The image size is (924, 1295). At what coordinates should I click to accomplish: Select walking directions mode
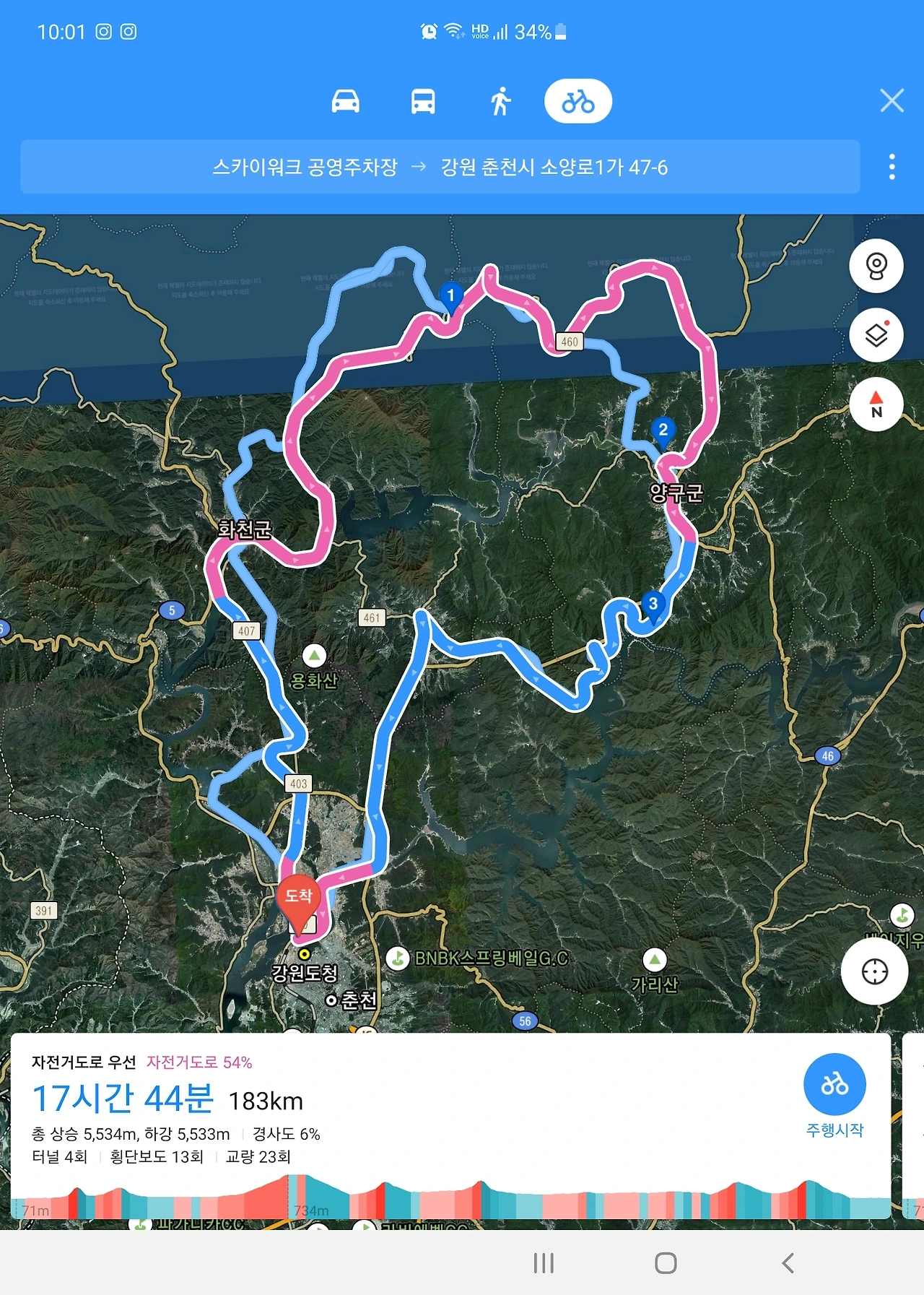pos(500,101)
